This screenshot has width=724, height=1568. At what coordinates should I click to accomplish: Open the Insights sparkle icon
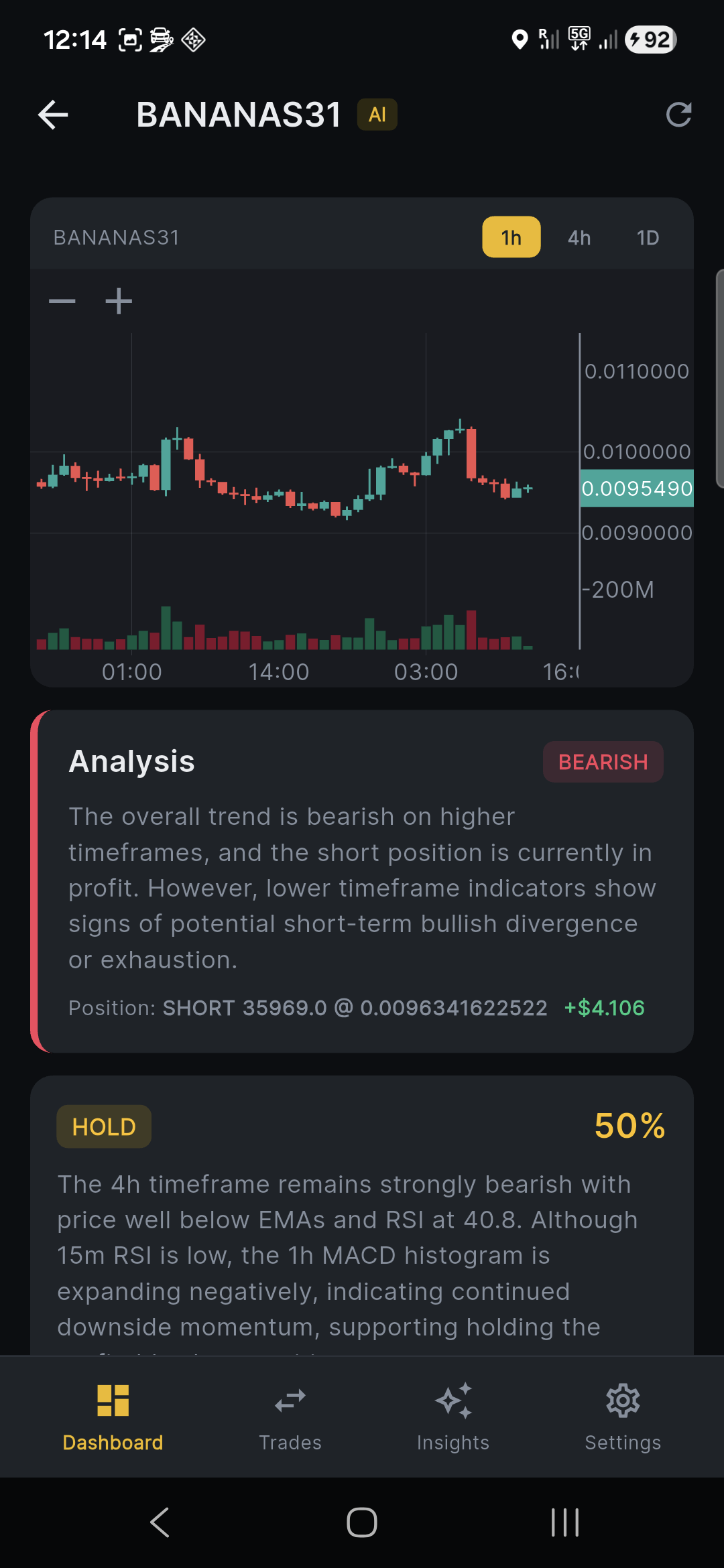coord(453,1400)
